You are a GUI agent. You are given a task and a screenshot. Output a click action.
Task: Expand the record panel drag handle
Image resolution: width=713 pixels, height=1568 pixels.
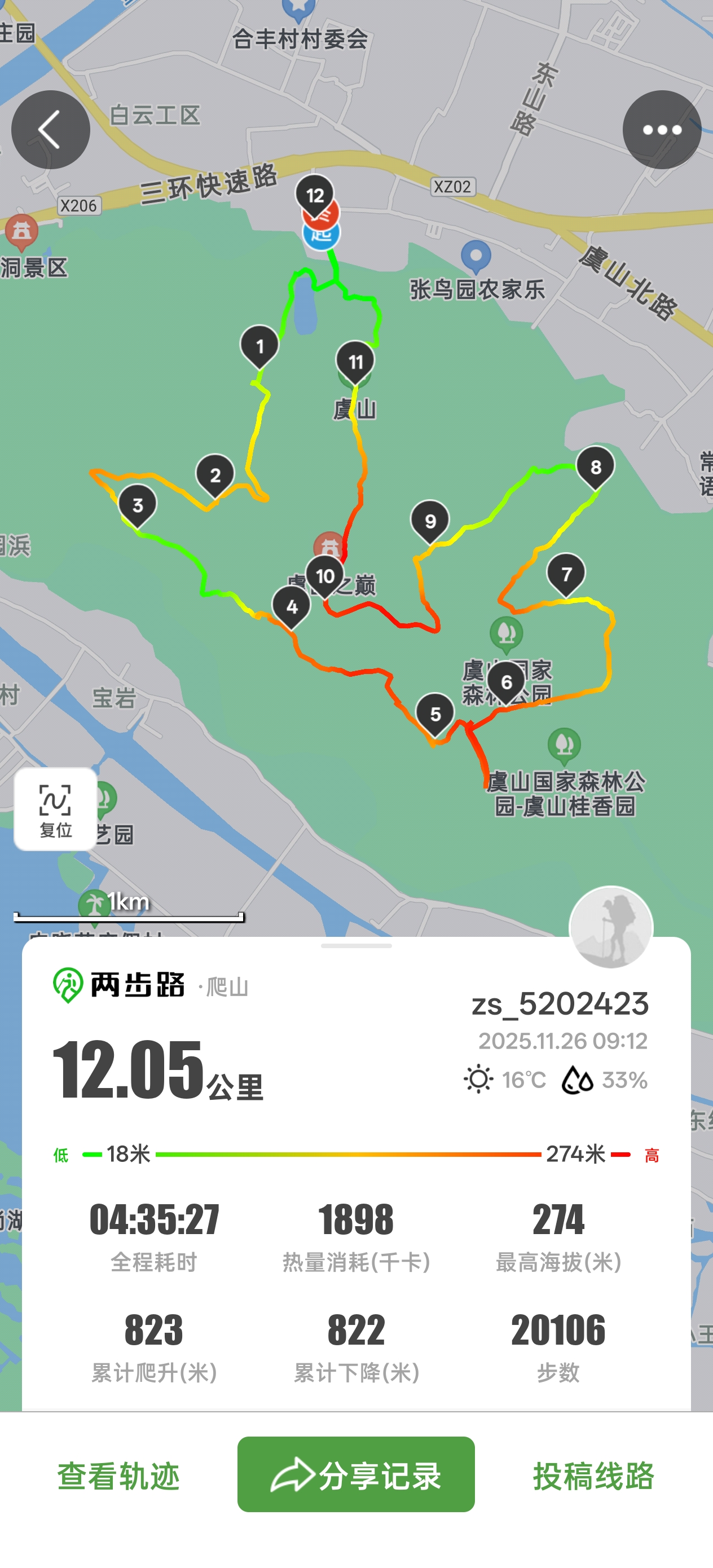point(356,946)
